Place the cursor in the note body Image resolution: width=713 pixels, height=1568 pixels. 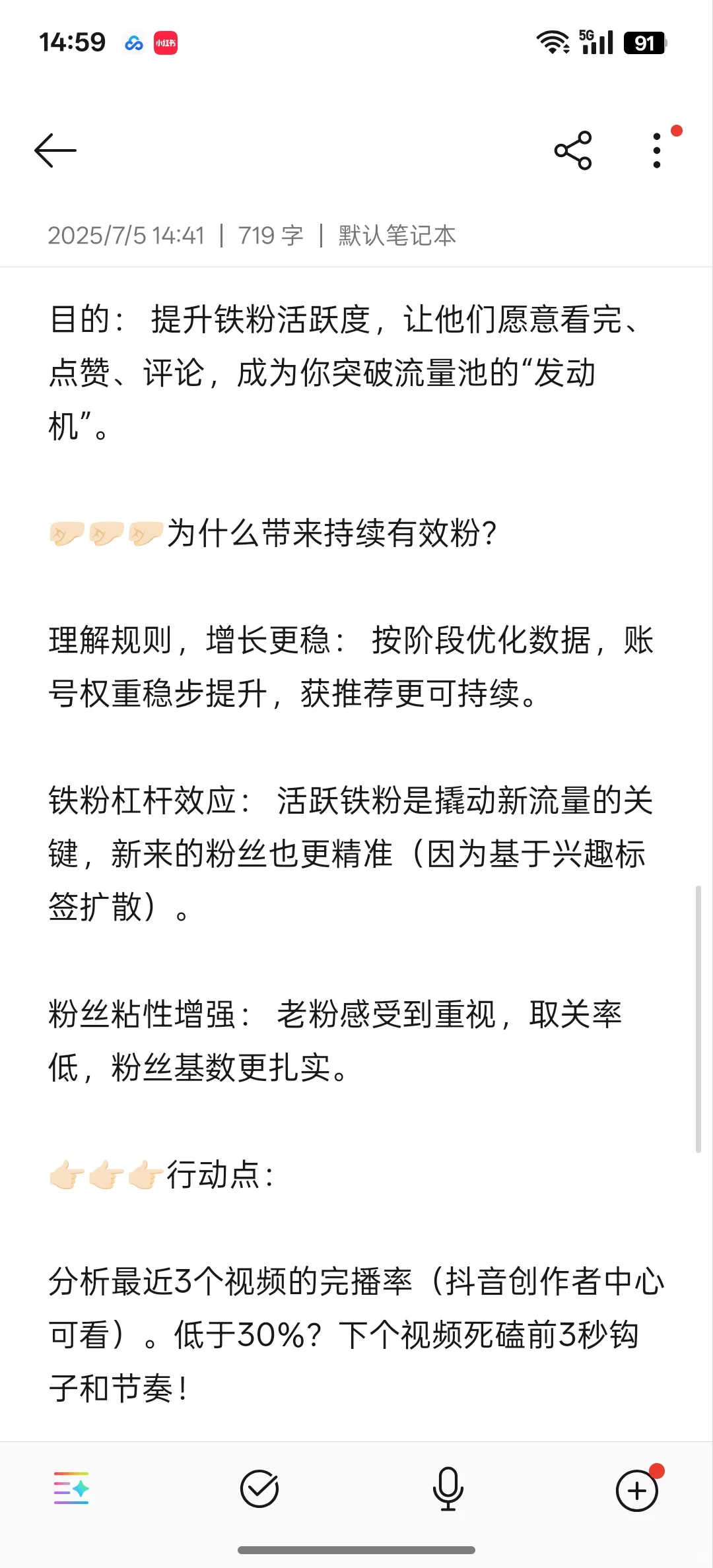click(x=356, y=851)
